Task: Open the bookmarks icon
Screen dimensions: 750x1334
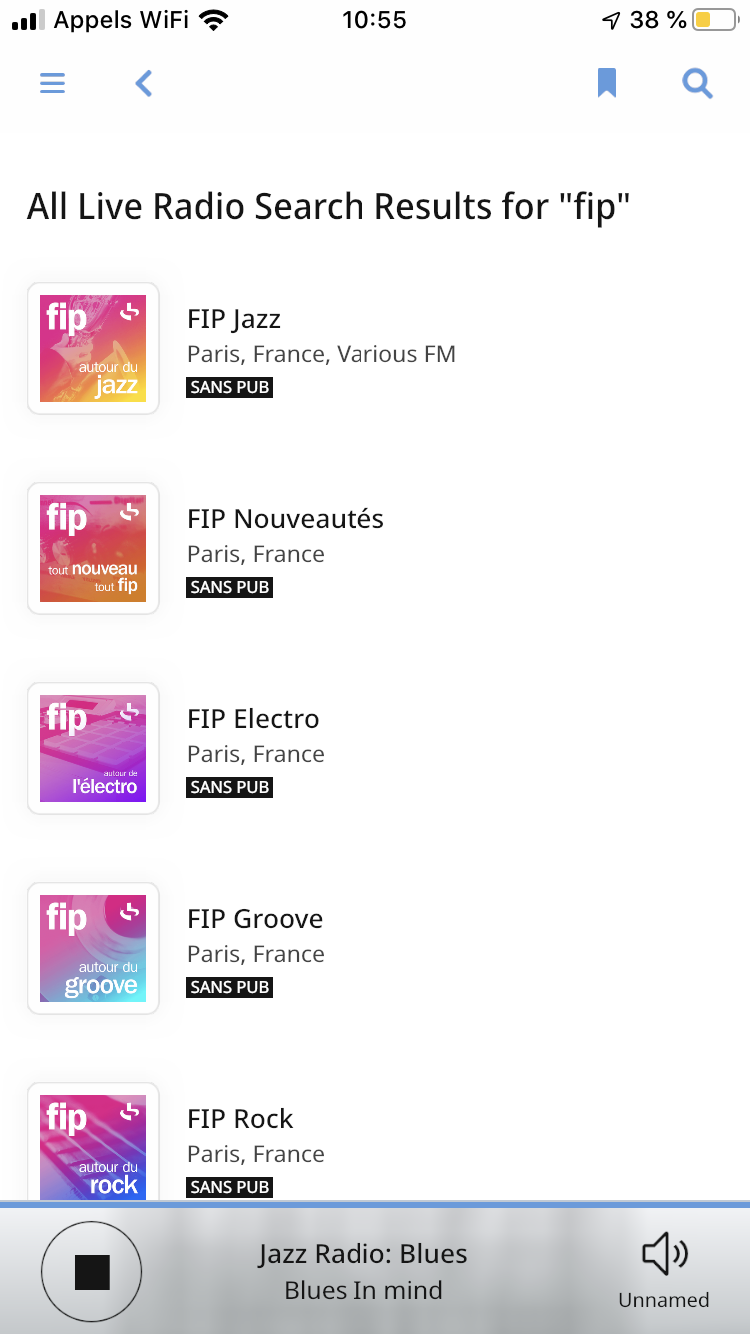Action: 607,83
